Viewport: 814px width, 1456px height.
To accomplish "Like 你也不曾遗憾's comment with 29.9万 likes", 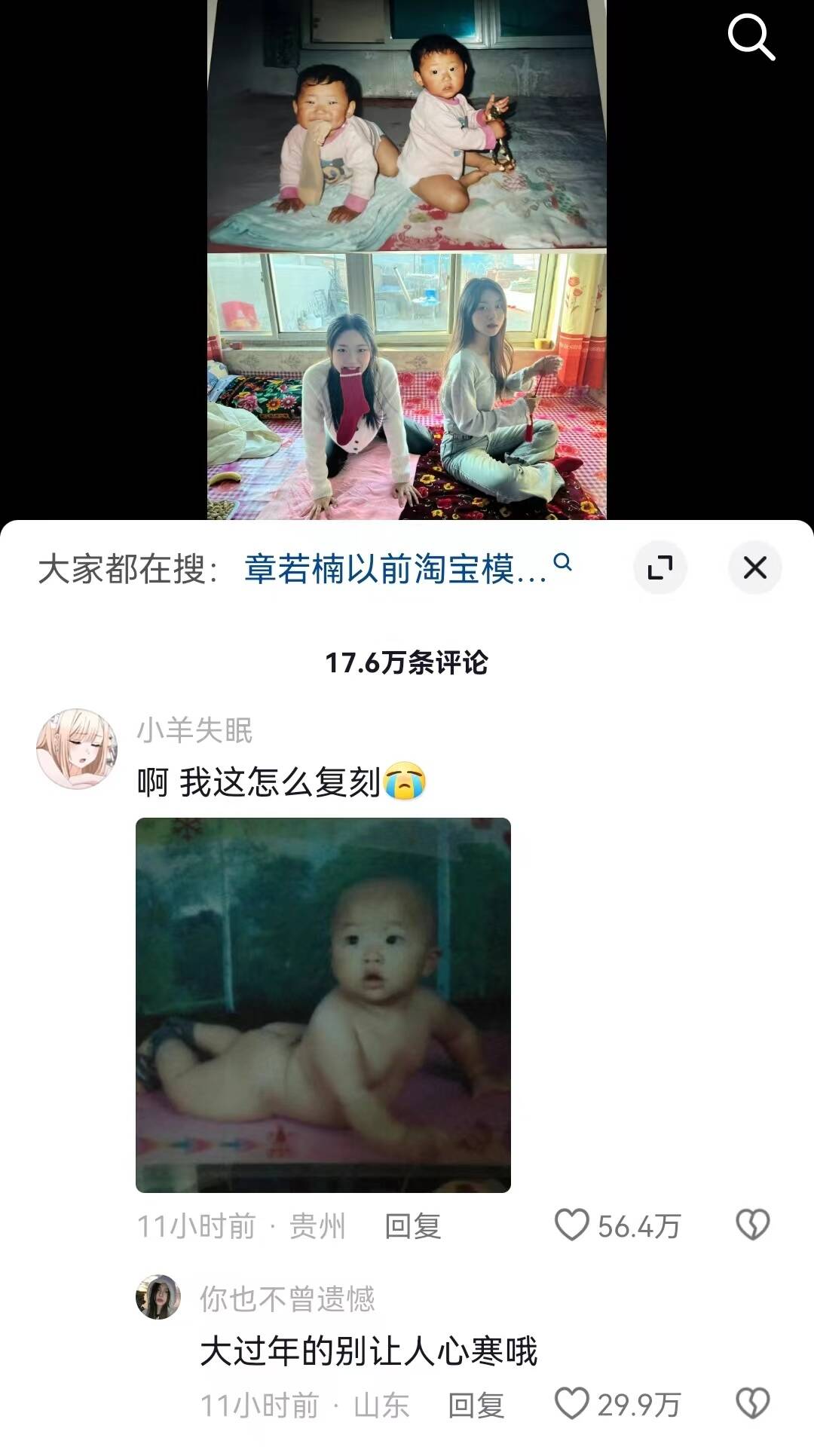I will (572, 1404).
